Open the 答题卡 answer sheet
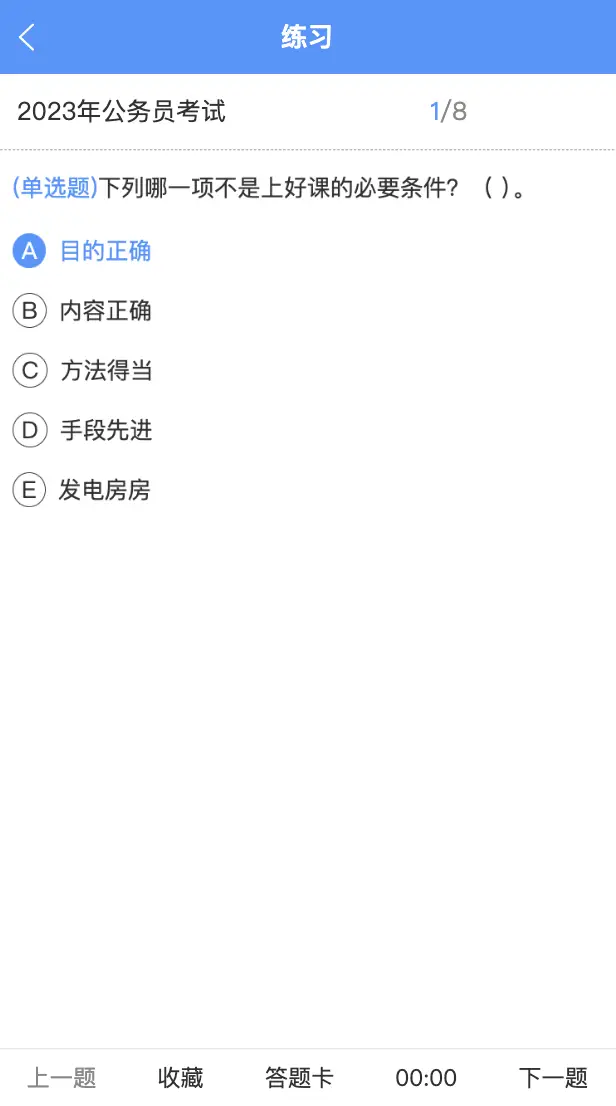Image resolution: width=616 pixels, height=1106 pixels. tap(299, 1077)
